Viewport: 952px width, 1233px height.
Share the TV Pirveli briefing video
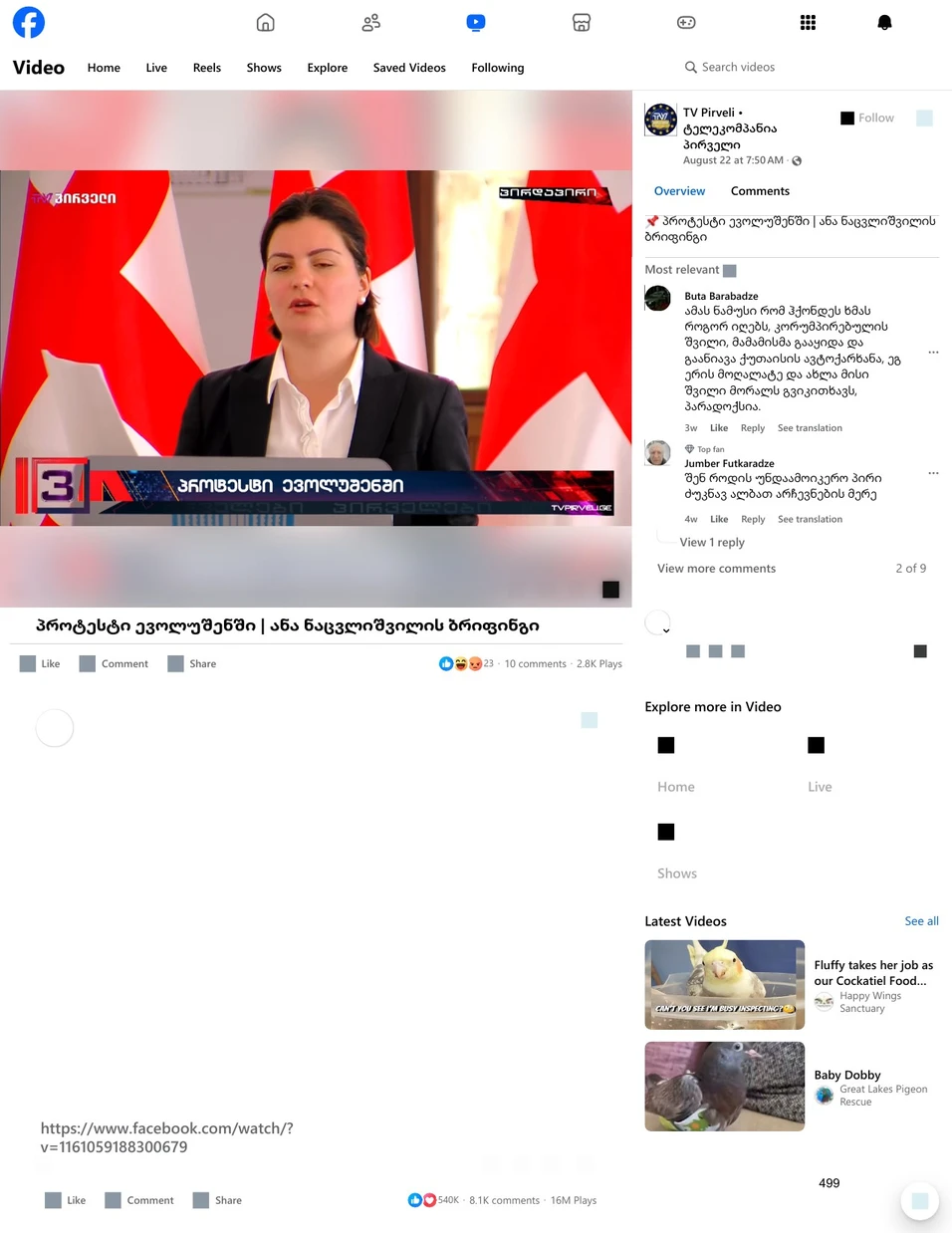click(192, 663)
